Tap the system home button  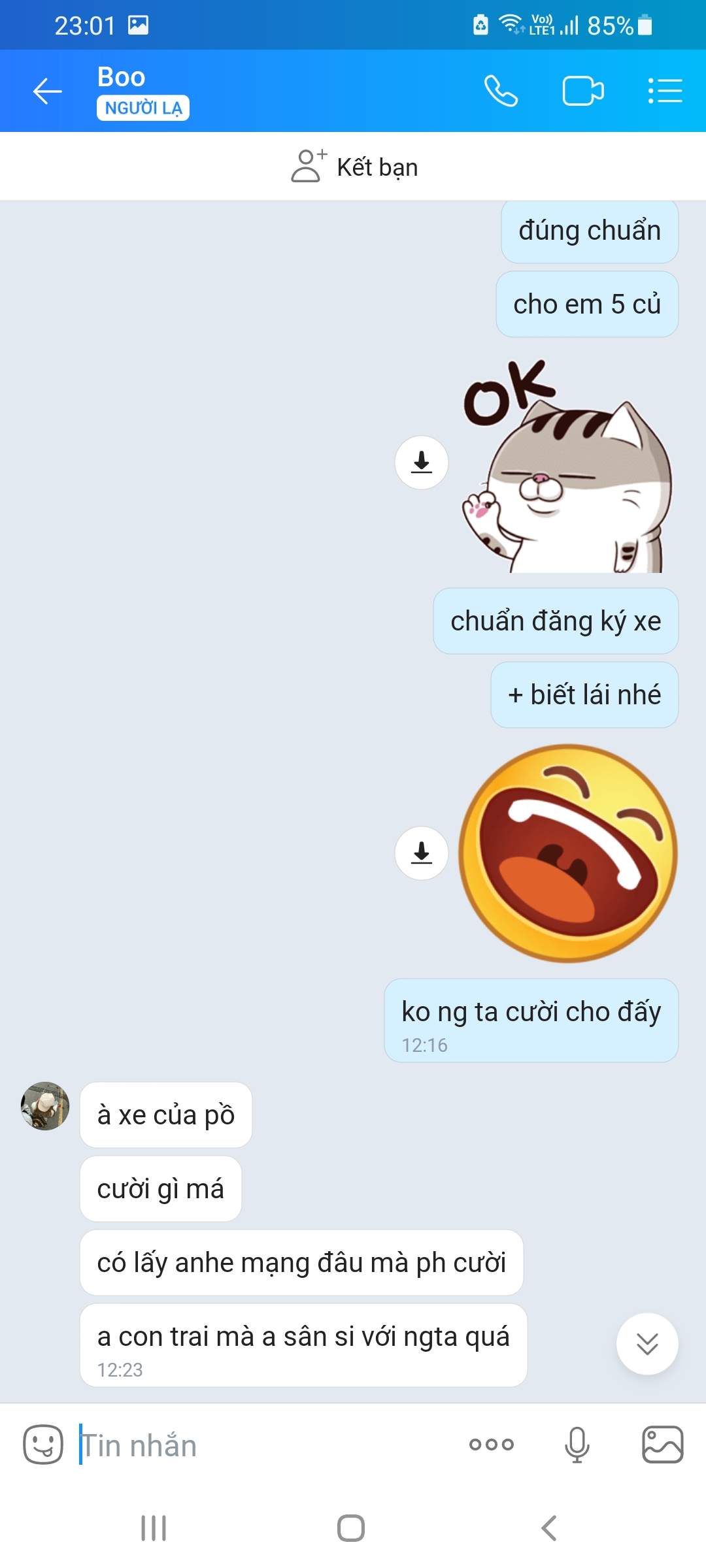351,1528
